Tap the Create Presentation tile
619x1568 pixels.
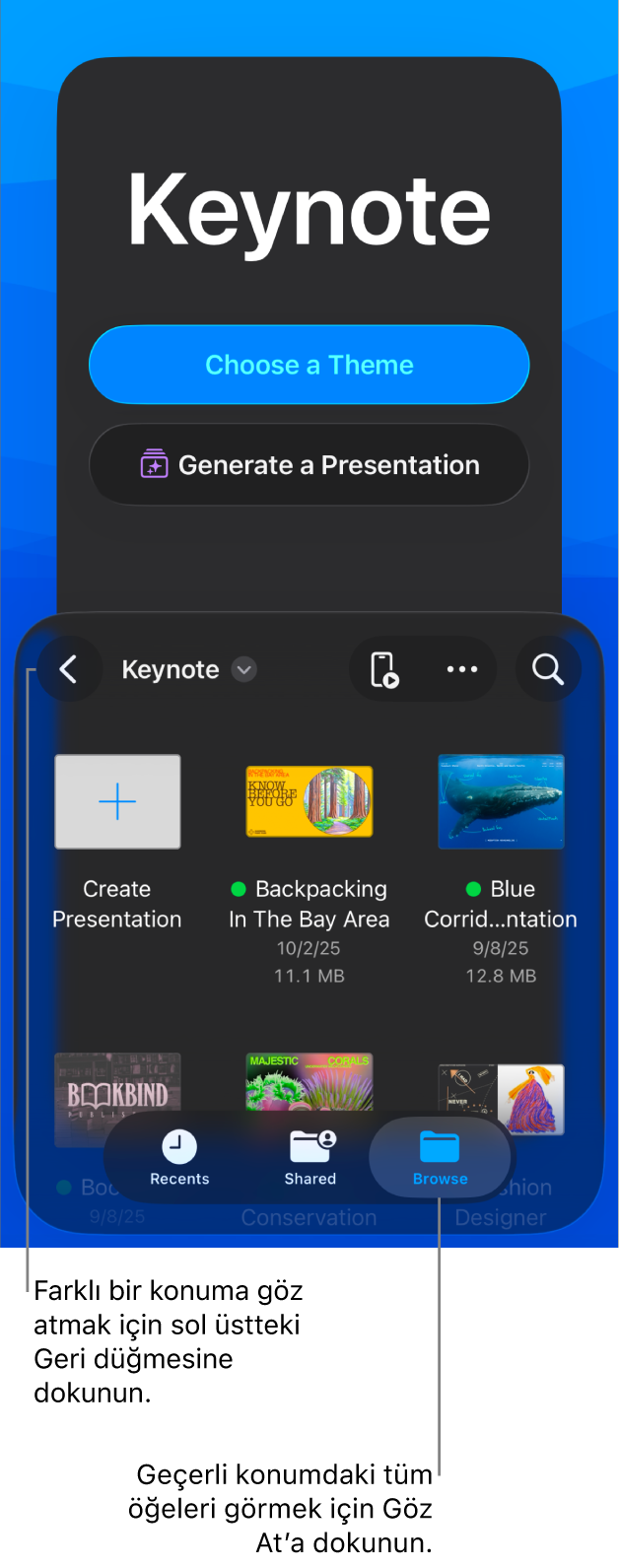pyautogui.click(x=117, y=802)
